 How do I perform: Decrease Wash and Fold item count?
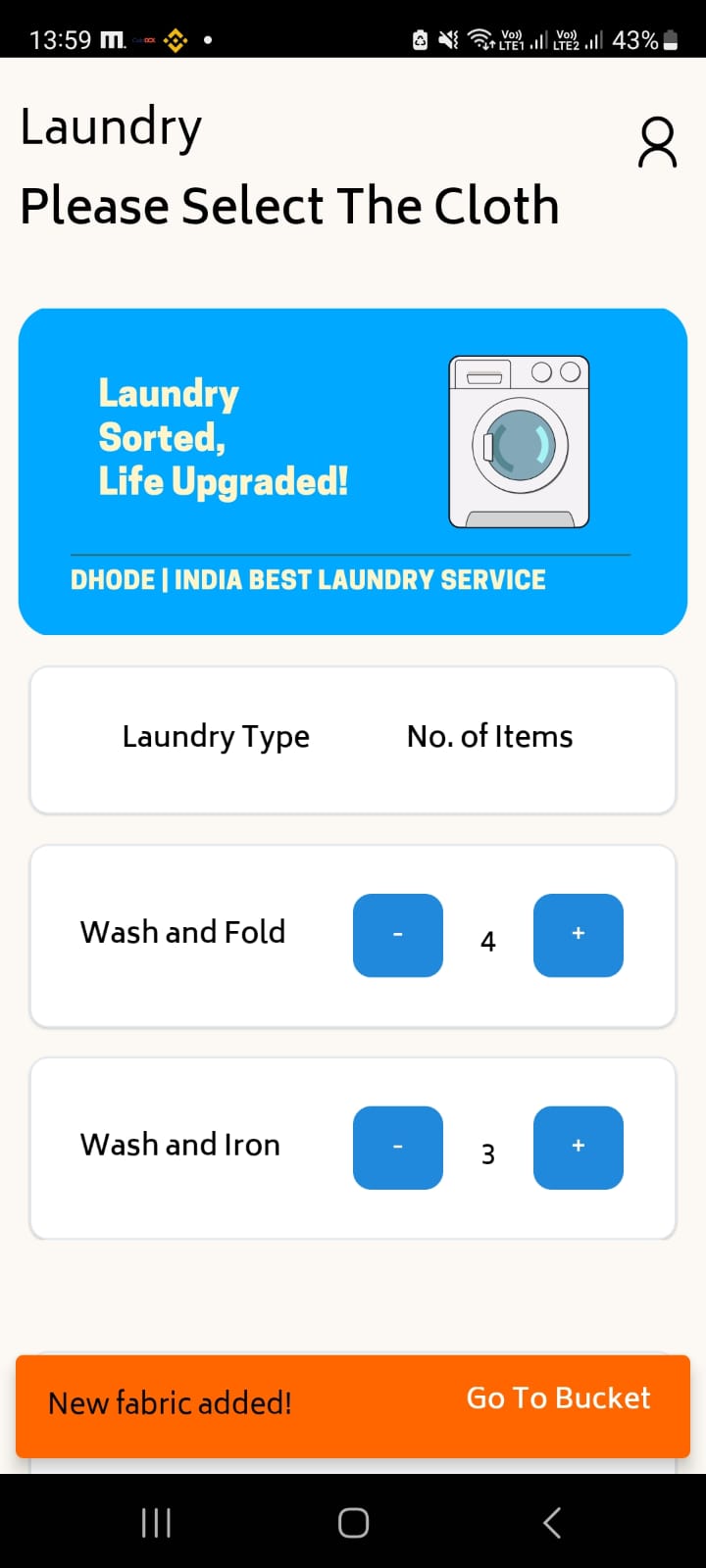[x=397, y=935]
